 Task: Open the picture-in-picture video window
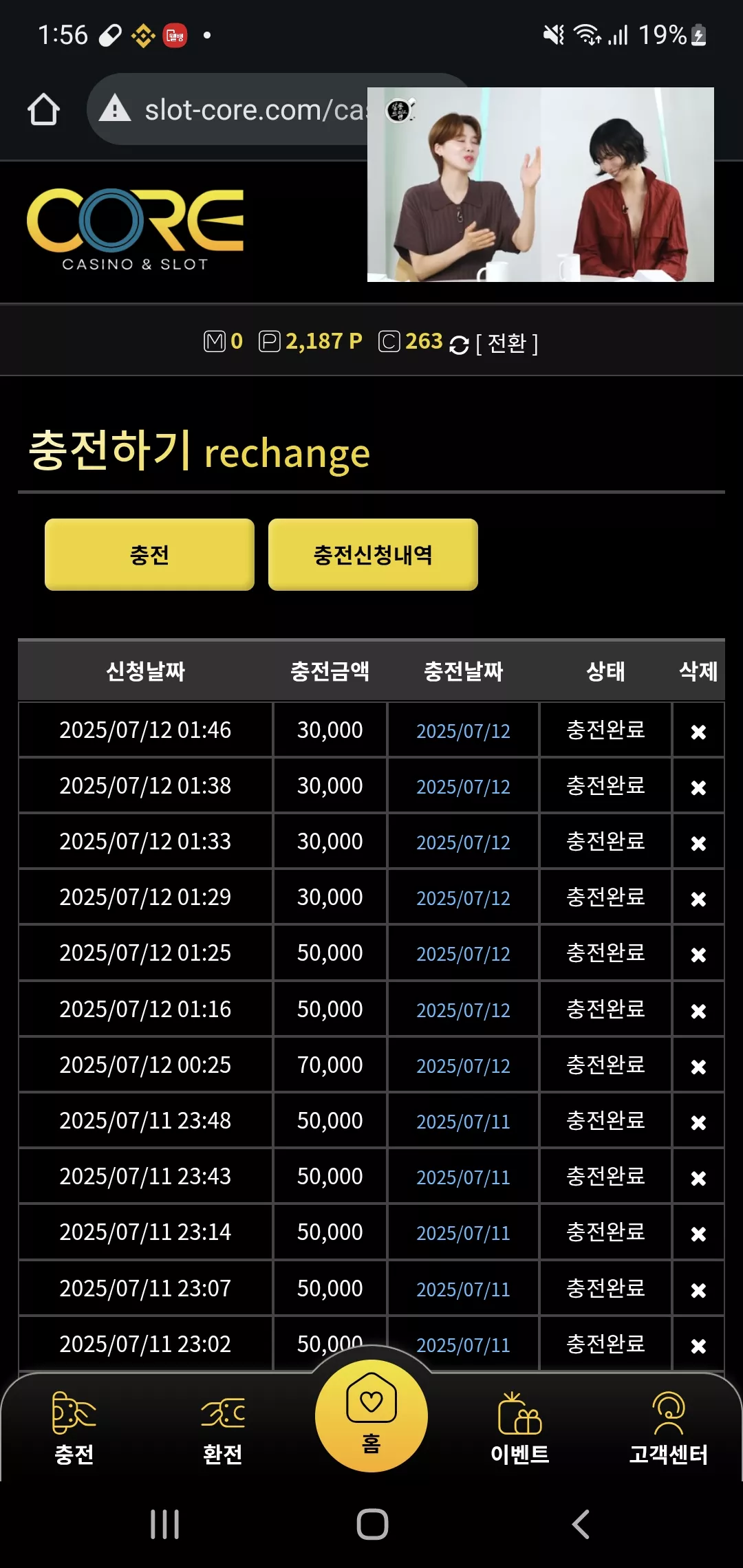(540, 184)
